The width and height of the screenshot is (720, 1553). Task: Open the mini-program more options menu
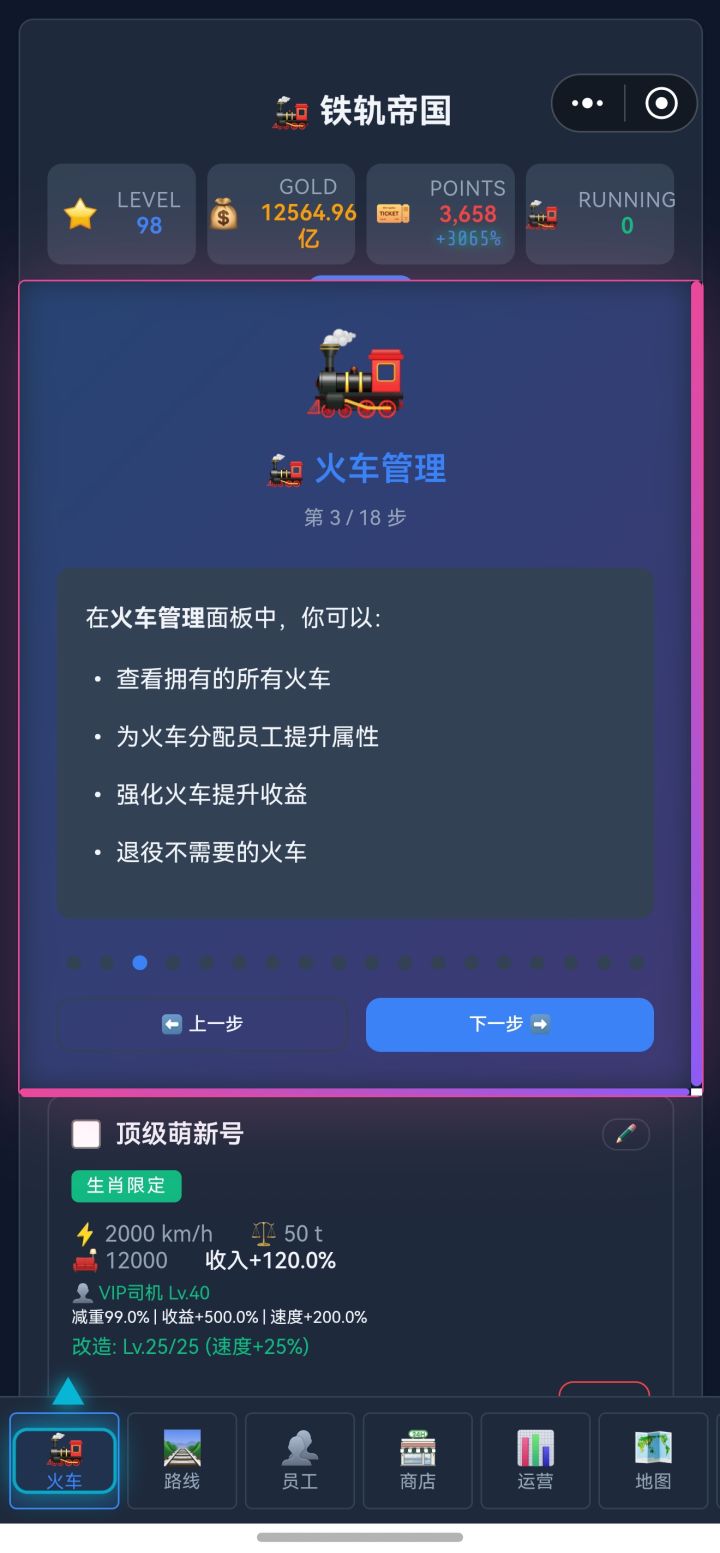click(x=586, y=103)
